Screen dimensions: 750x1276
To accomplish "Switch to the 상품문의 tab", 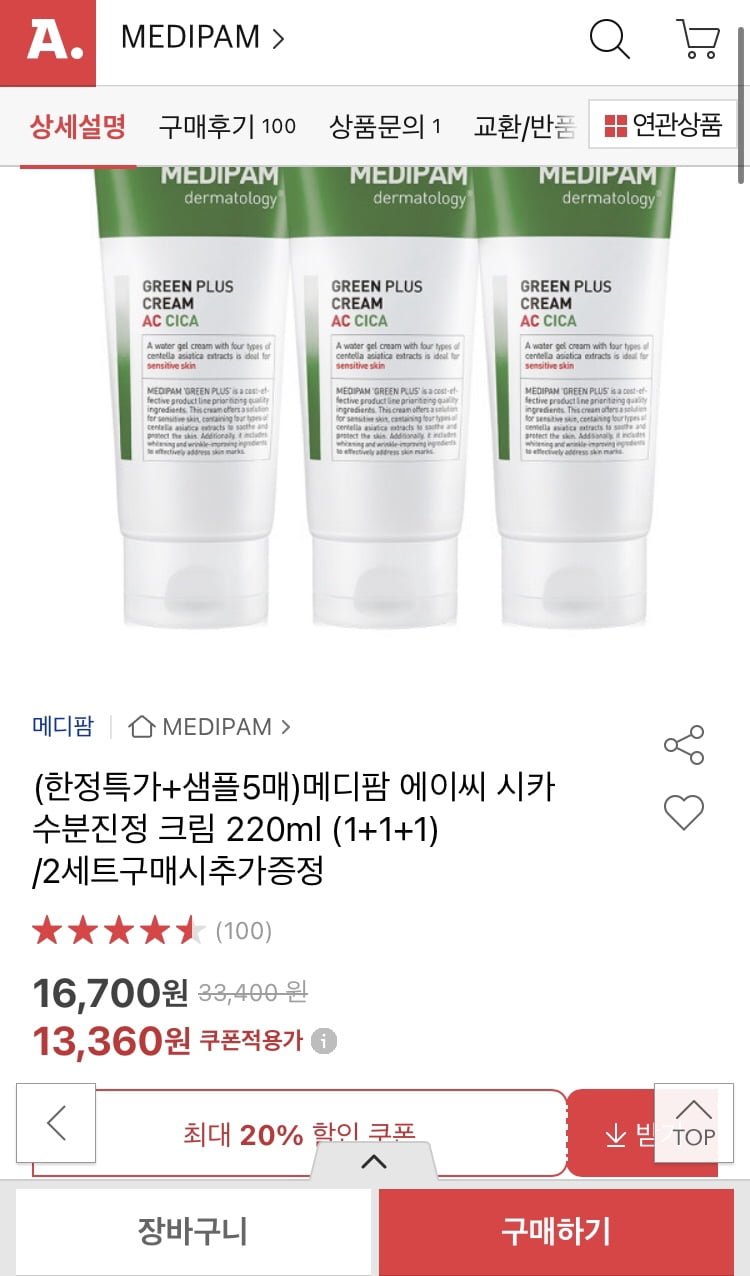I will tap(385, 127).
